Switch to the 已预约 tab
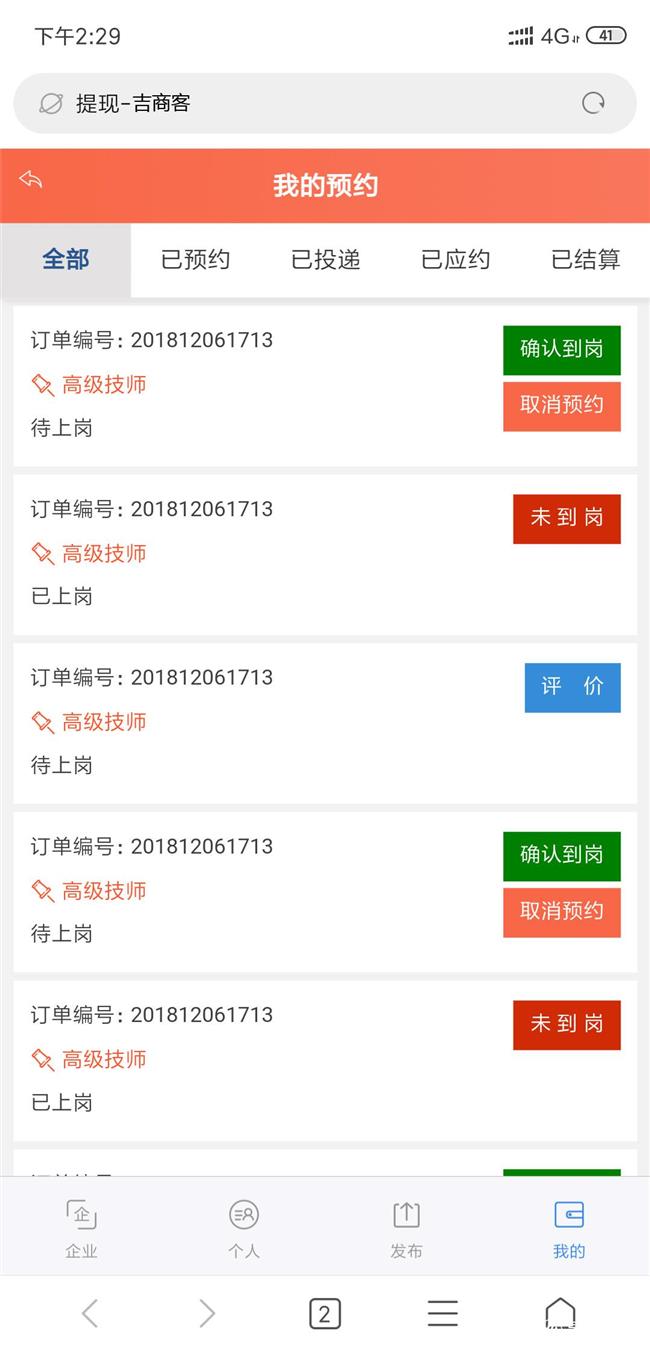 196,260
